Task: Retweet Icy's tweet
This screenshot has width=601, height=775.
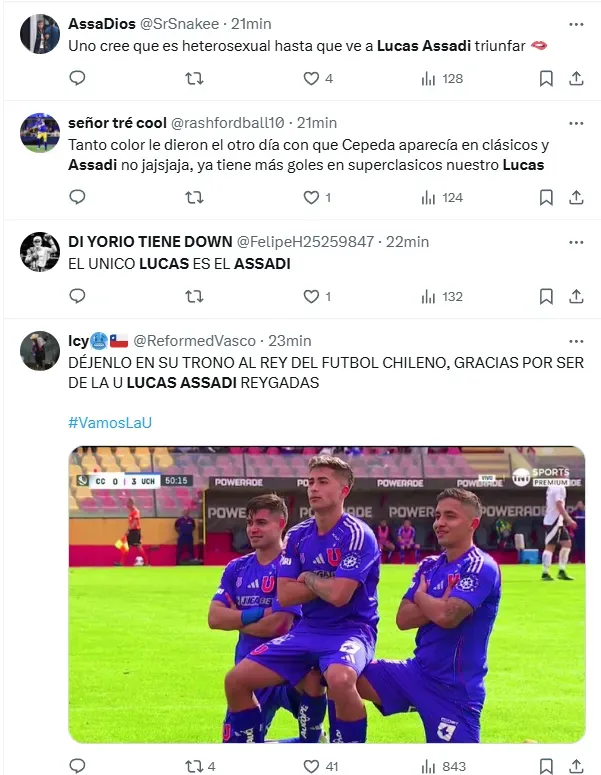Action: [194, 766]
